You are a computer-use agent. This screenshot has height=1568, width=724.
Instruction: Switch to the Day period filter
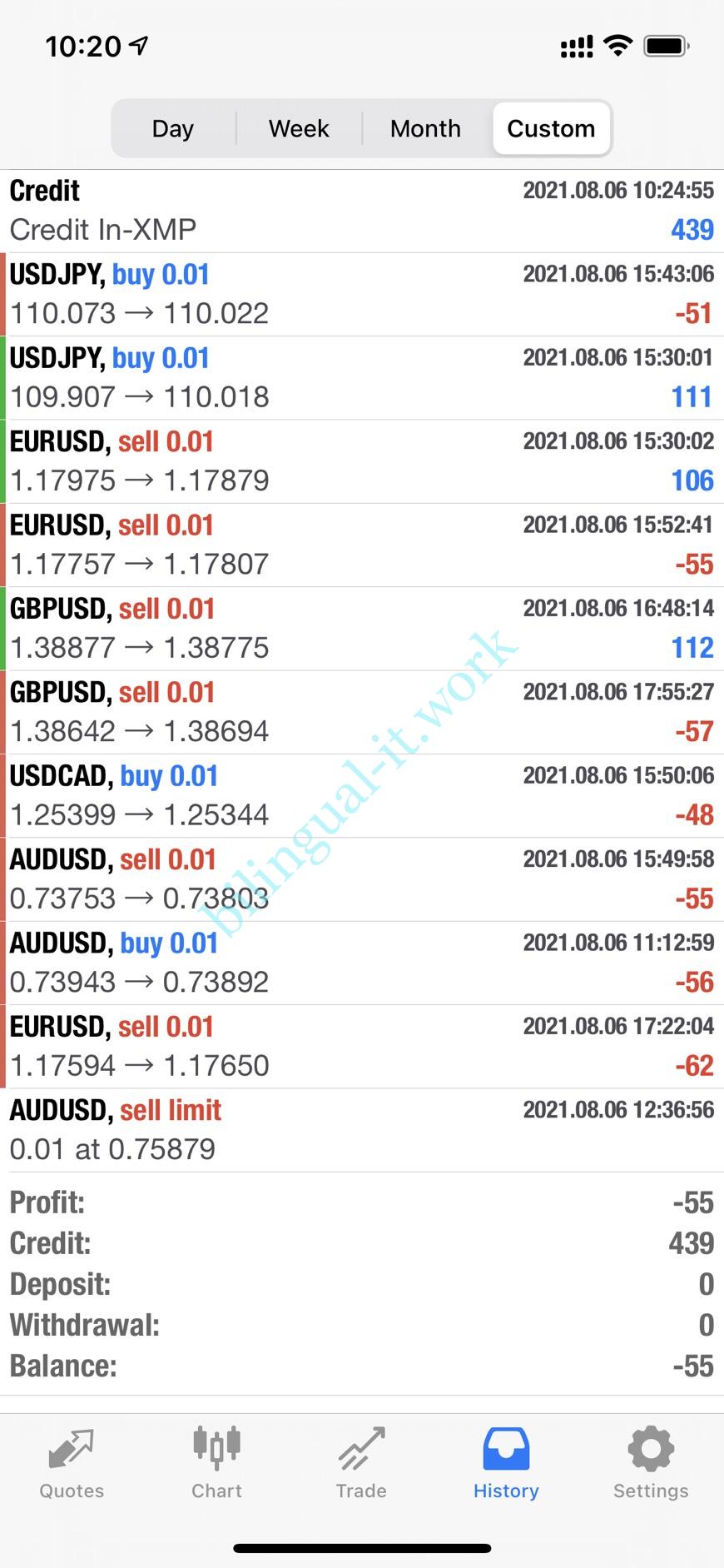173,129
